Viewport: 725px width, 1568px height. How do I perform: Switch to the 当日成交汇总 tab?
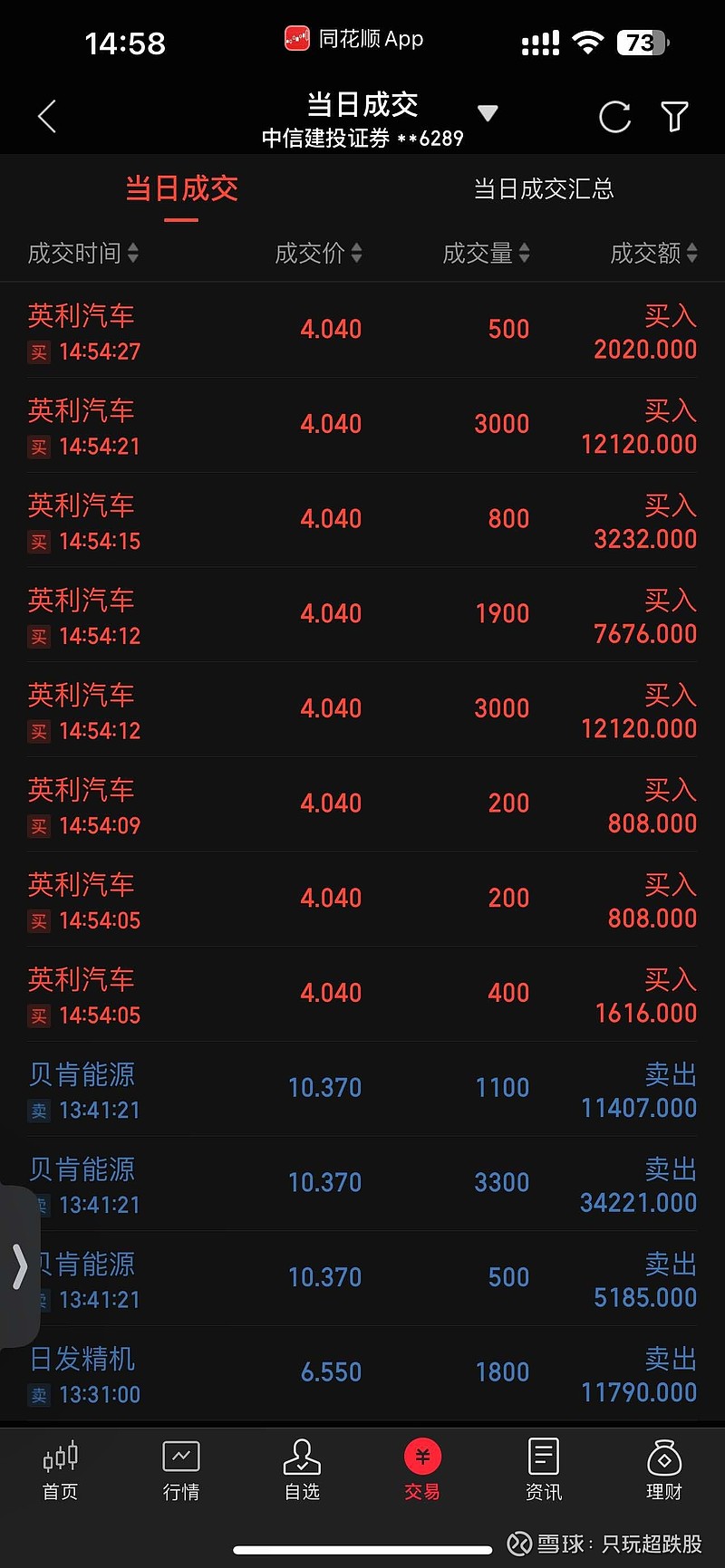coord(544,188)
